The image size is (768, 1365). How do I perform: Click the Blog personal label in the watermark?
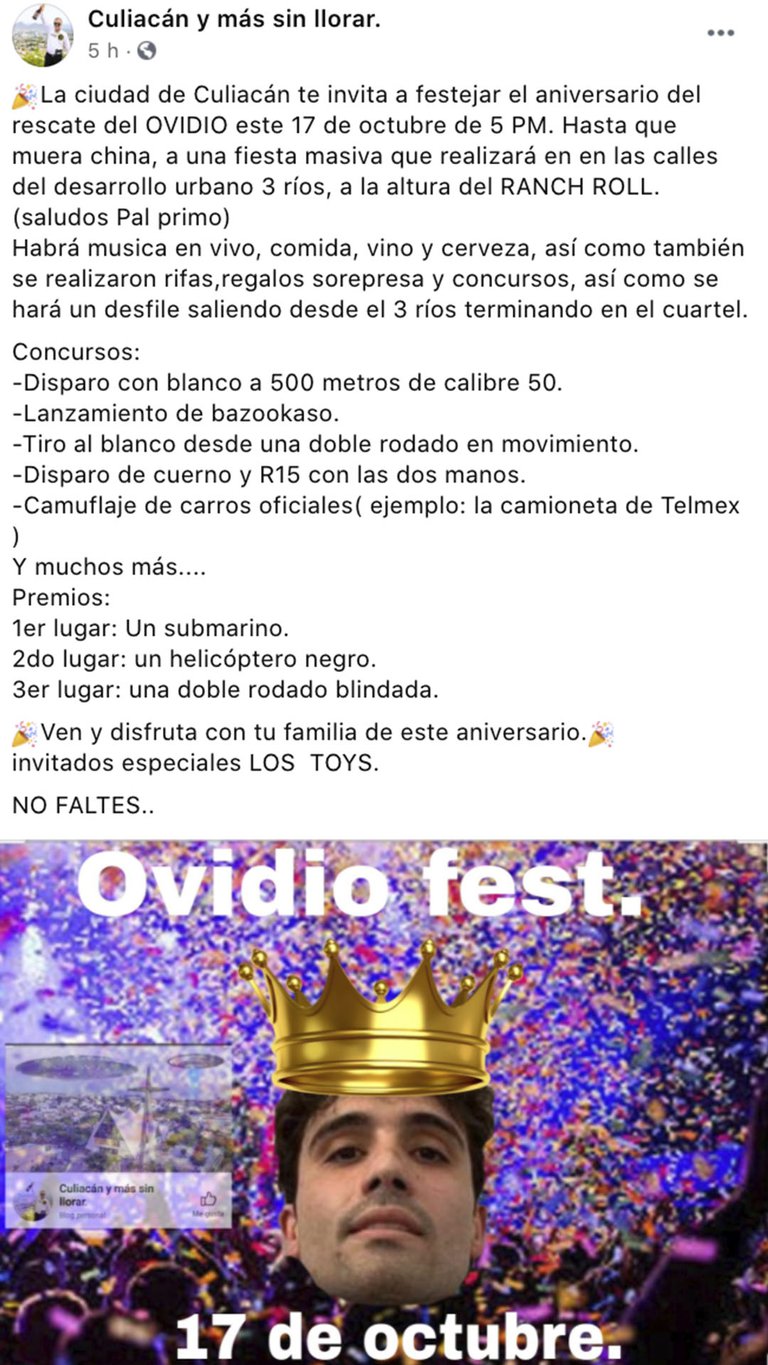pos(82,1215)
